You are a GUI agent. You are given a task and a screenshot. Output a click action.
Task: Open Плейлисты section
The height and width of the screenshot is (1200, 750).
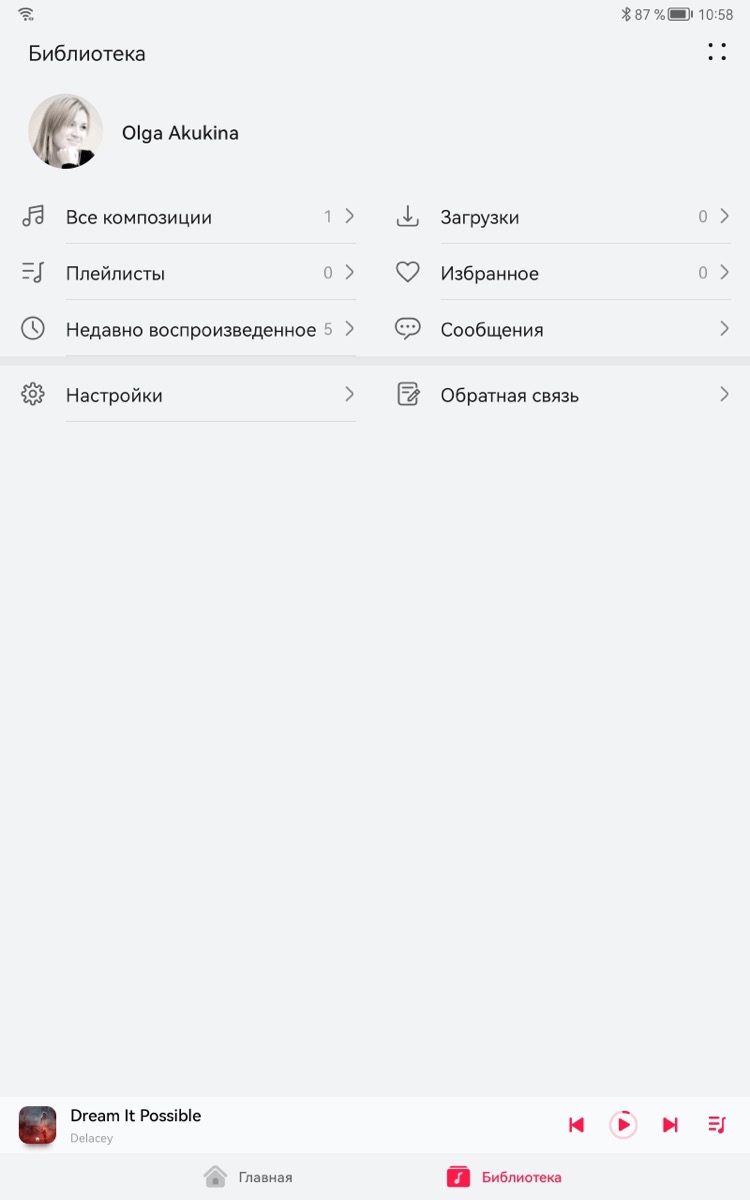pyautogui.click(x=187, y=272)
